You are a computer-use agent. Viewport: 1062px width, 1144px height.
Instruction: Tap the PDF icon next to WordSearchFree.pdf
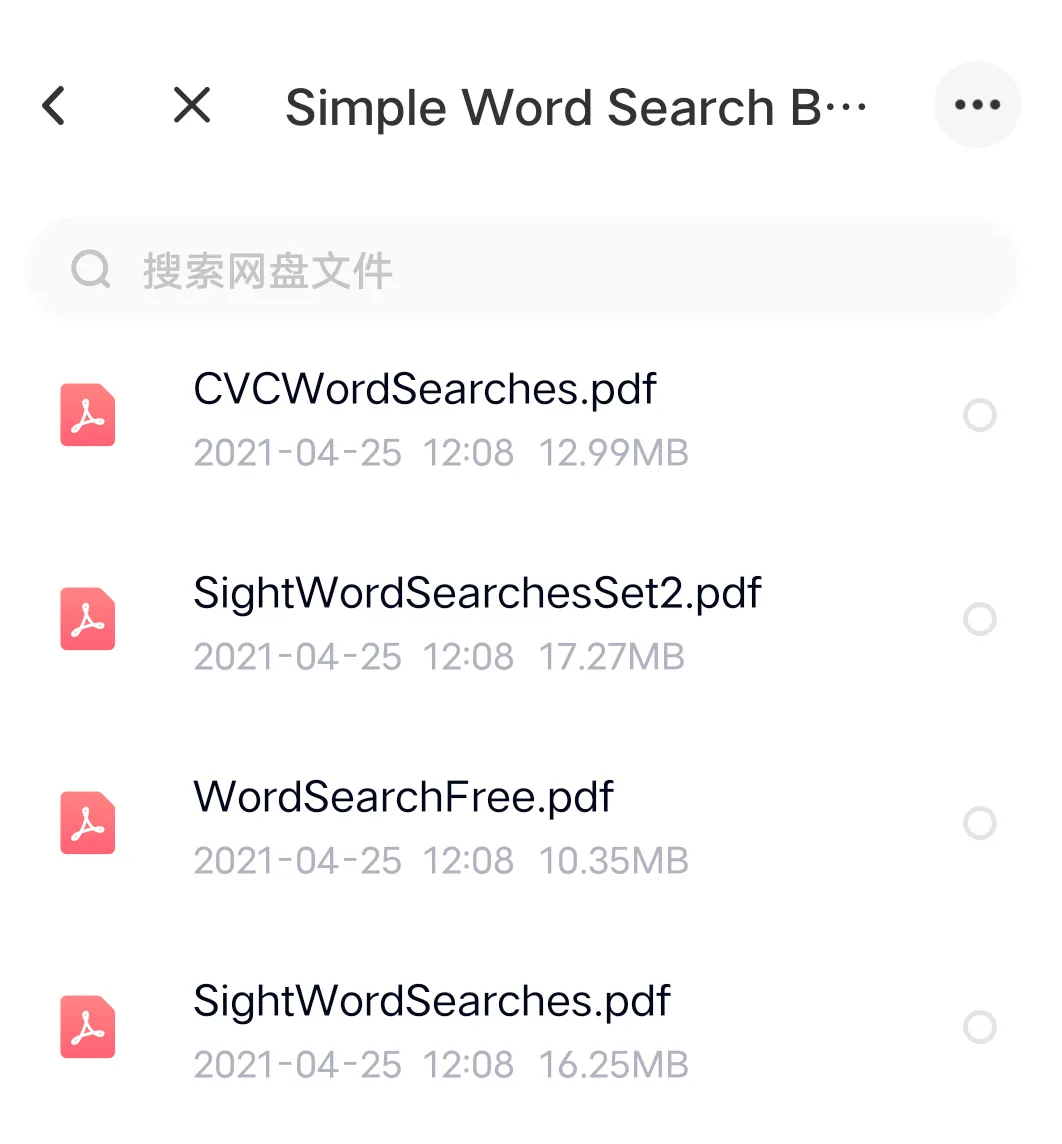[87, 823]
